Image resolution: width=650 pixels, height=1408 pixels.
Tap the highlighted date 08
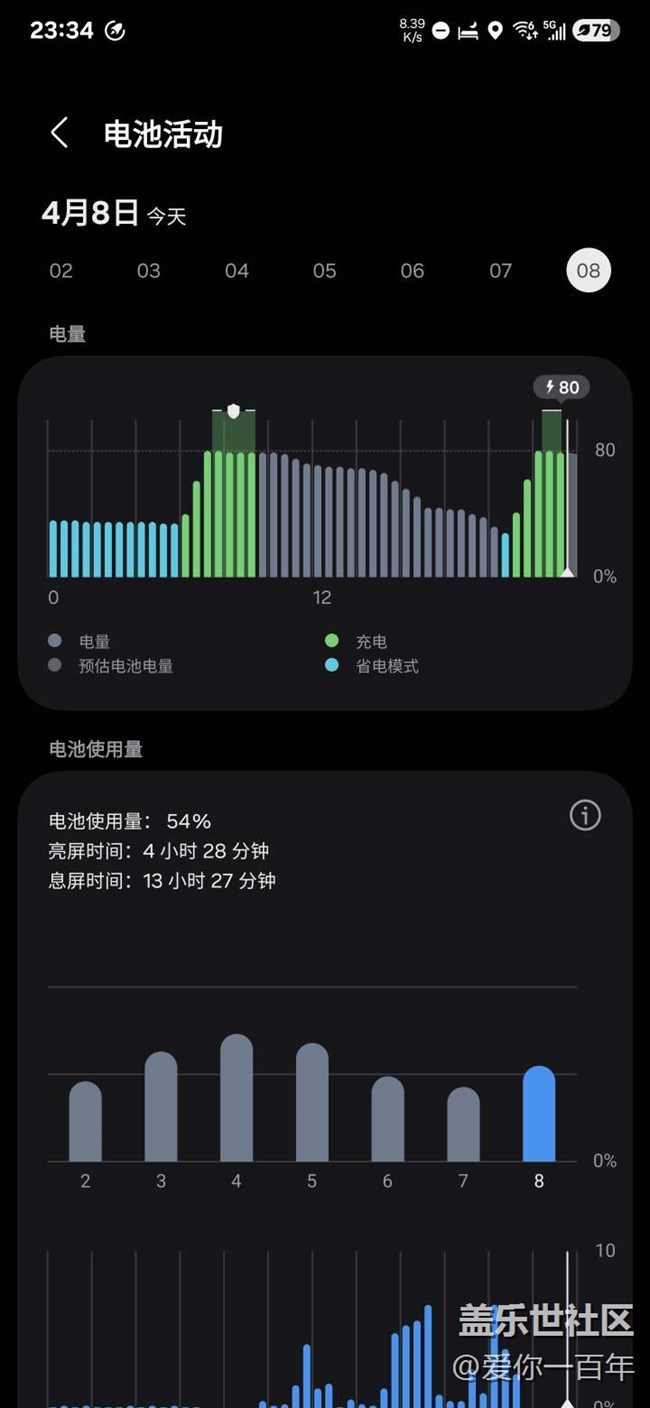[x=588, y=271]
